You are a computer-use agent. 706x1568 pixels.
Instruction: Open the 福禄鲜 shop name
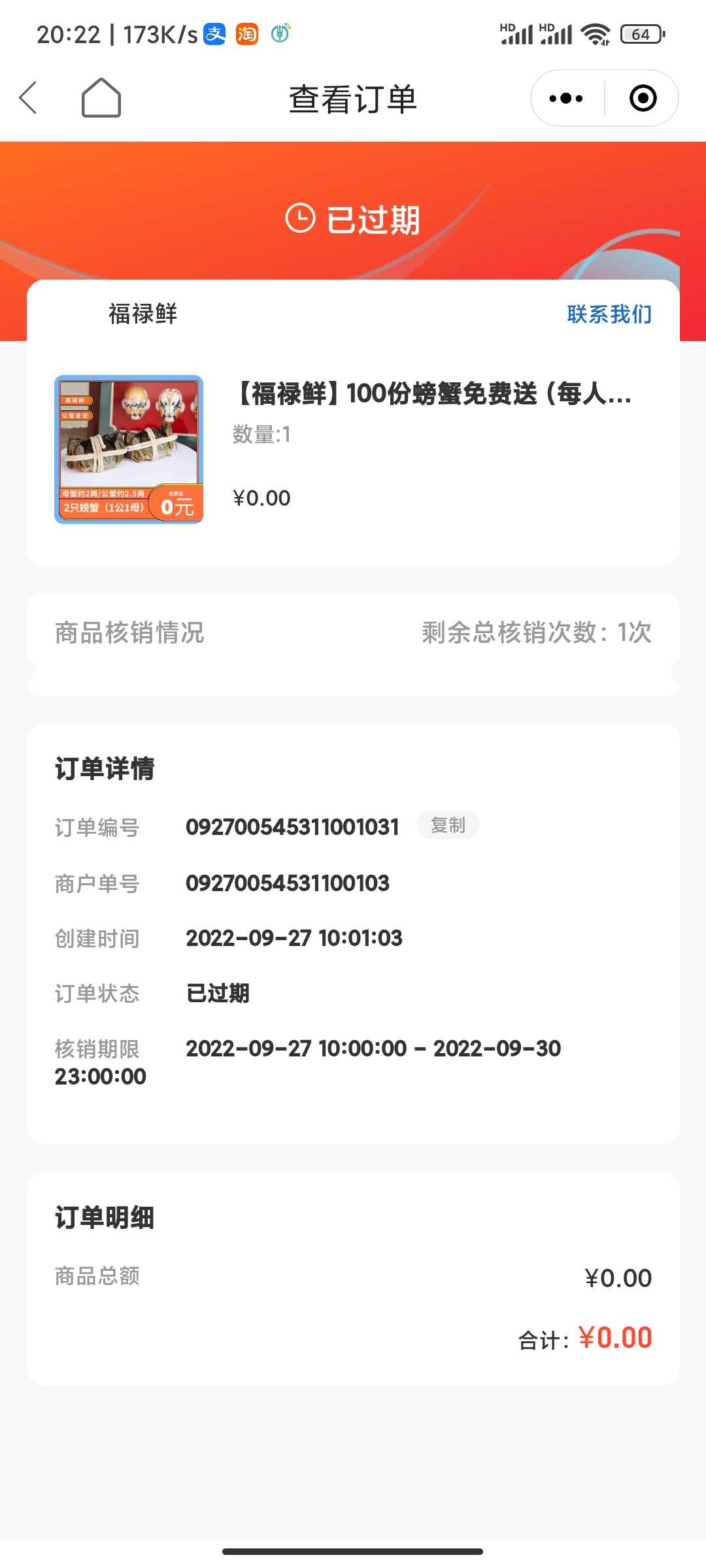click(x=143, y=314)
